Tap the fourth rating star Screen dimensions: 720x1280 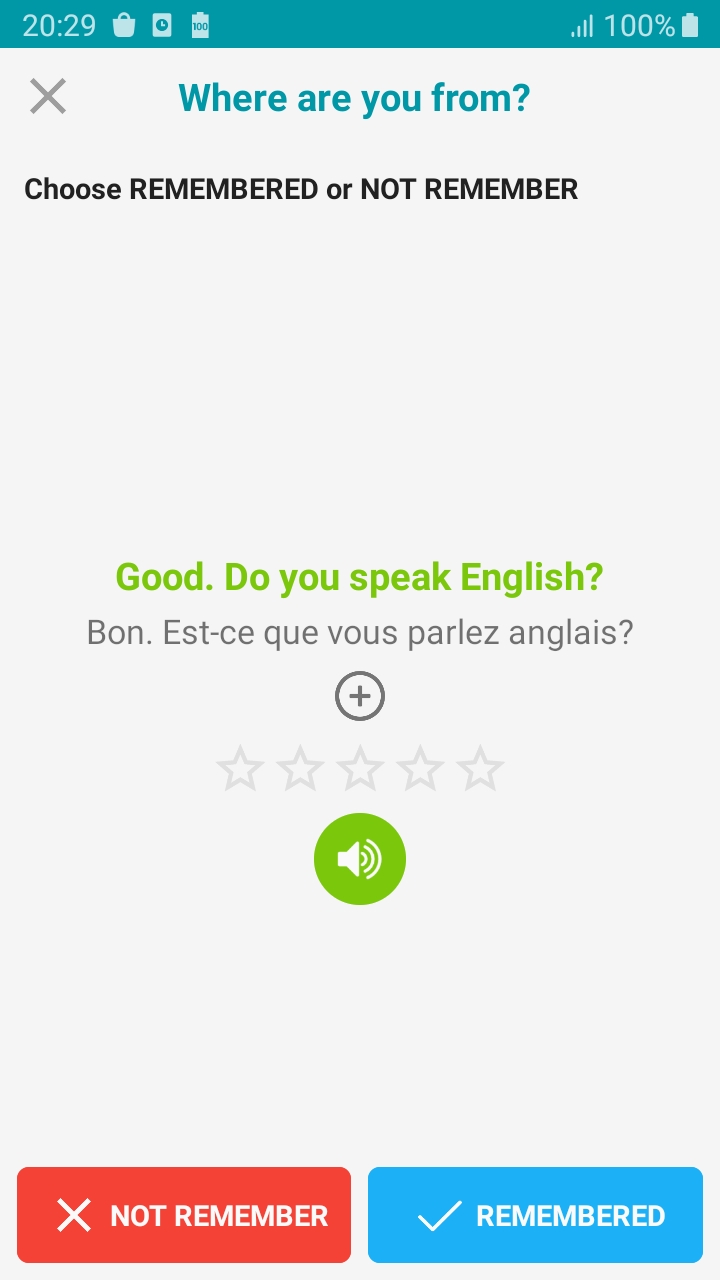tap(420, 765)
